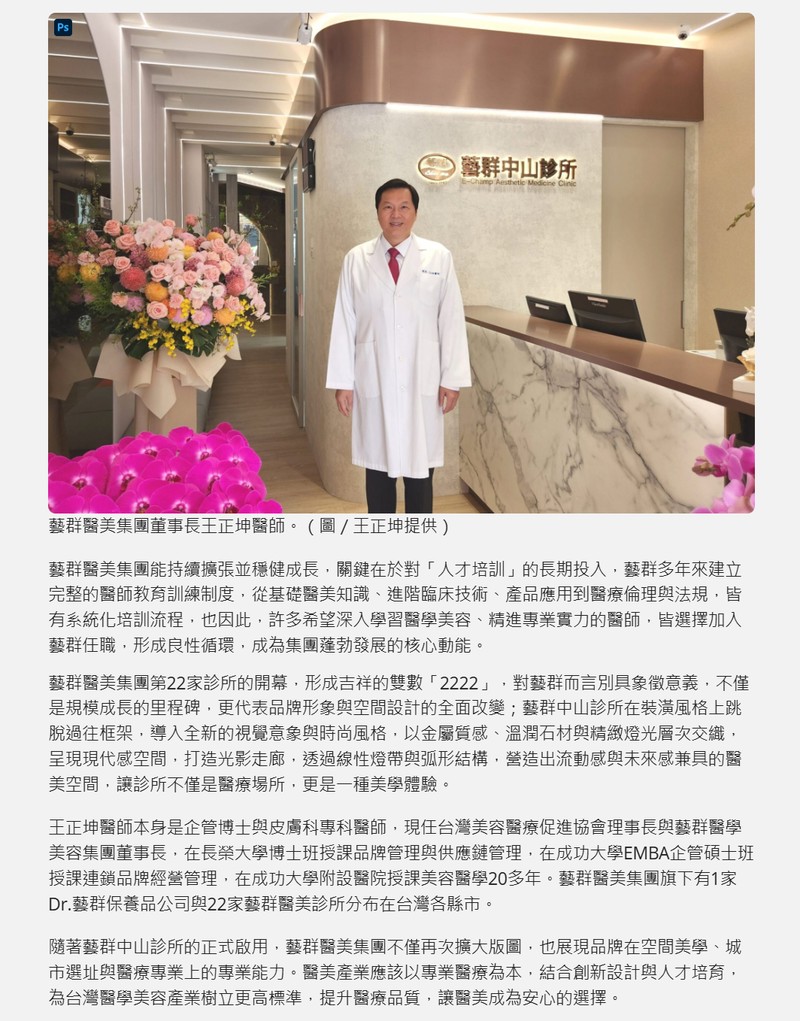Screen dimensions: 800x1021
Task: Open the clinic reception photo of 王正坤醫師
Action: coord(400,263)
